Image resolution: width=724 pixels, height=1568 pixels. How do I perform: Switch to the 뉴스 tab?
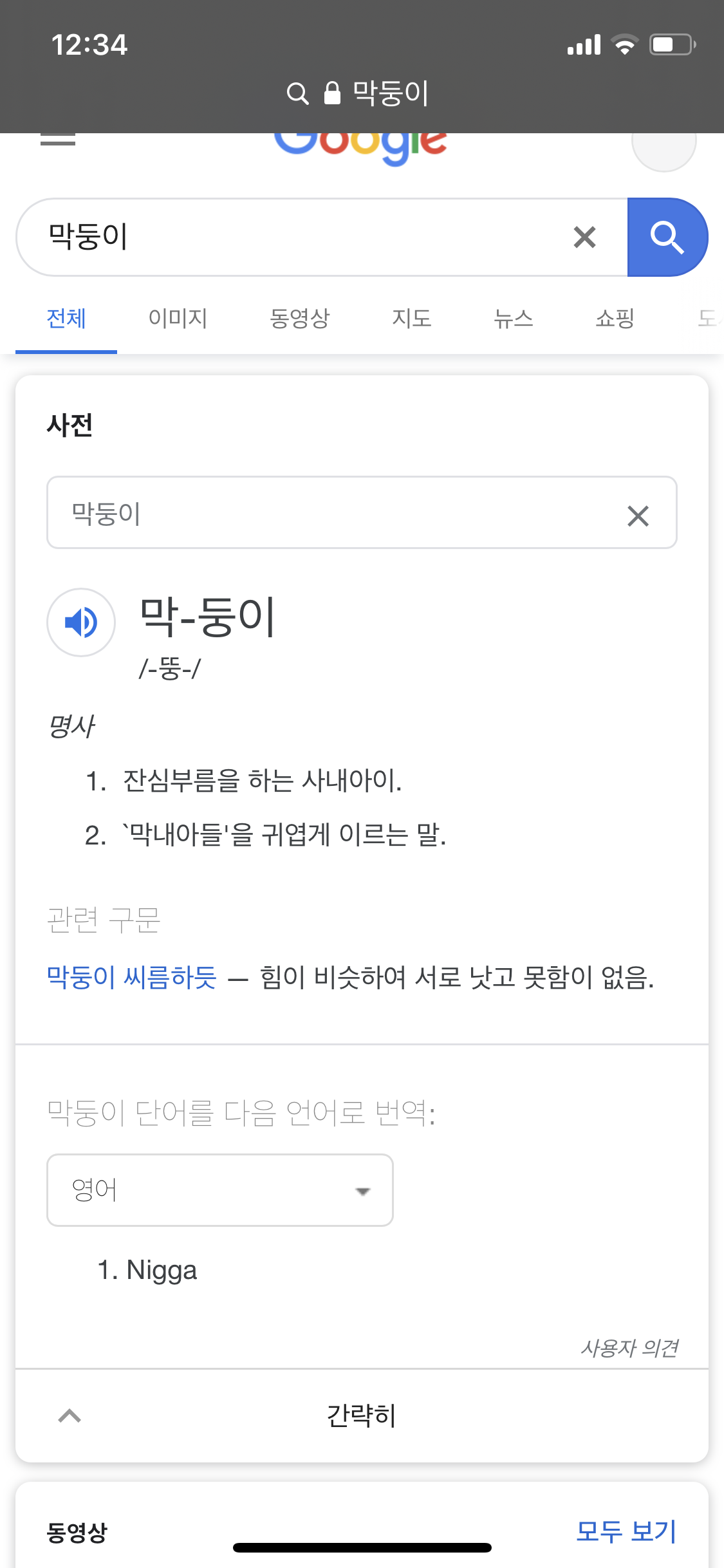click(513, 318)
